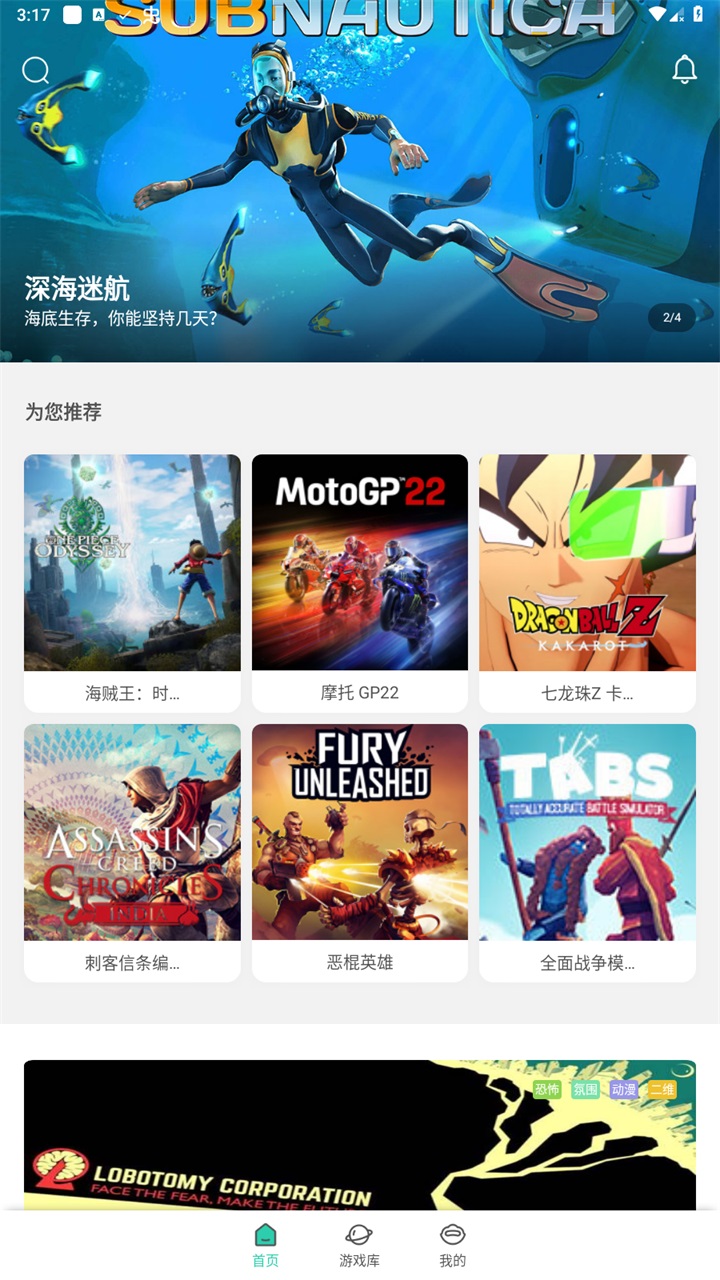The image size is (720, 1280).
Task: Open the Lobotomy Corporation banner
Action: pyautogui.click(x=360, y=1135)
